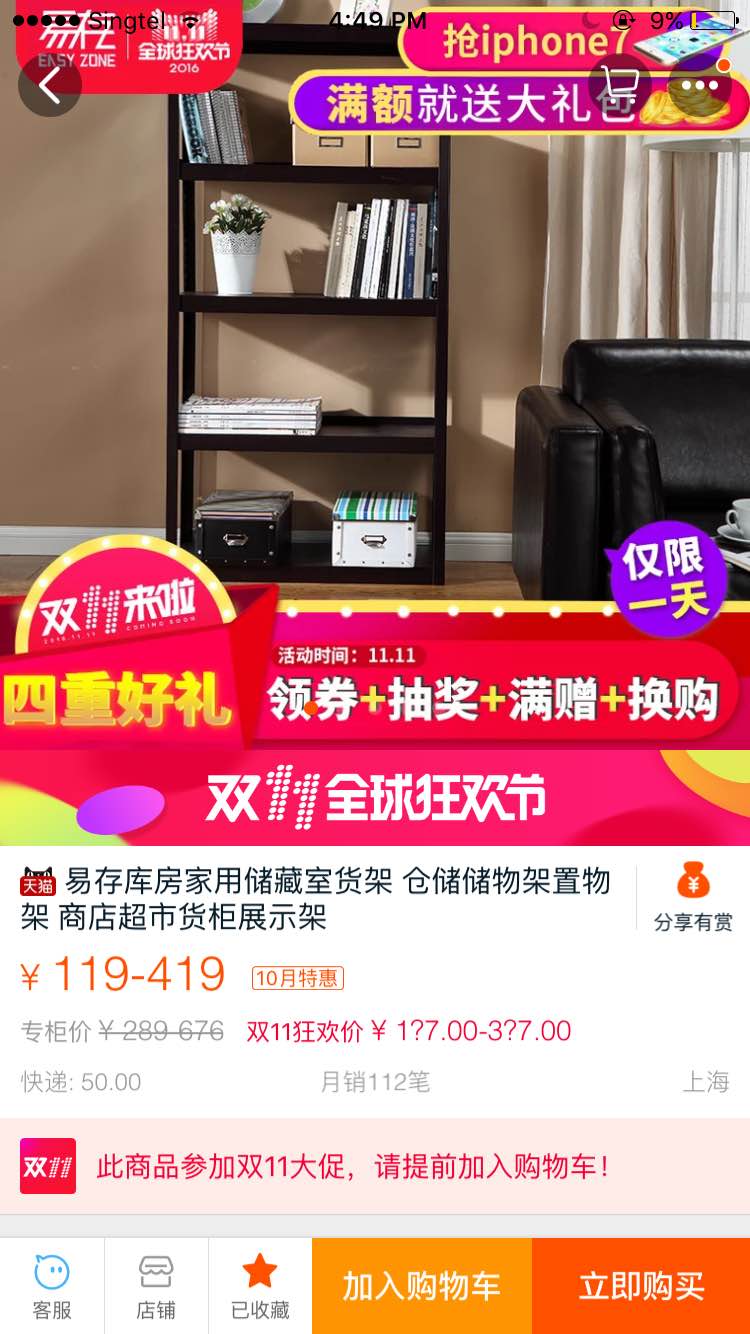Tap 分享有赏 to share the product
This screenshot has width=750, height=1334.
coord(693,898)
